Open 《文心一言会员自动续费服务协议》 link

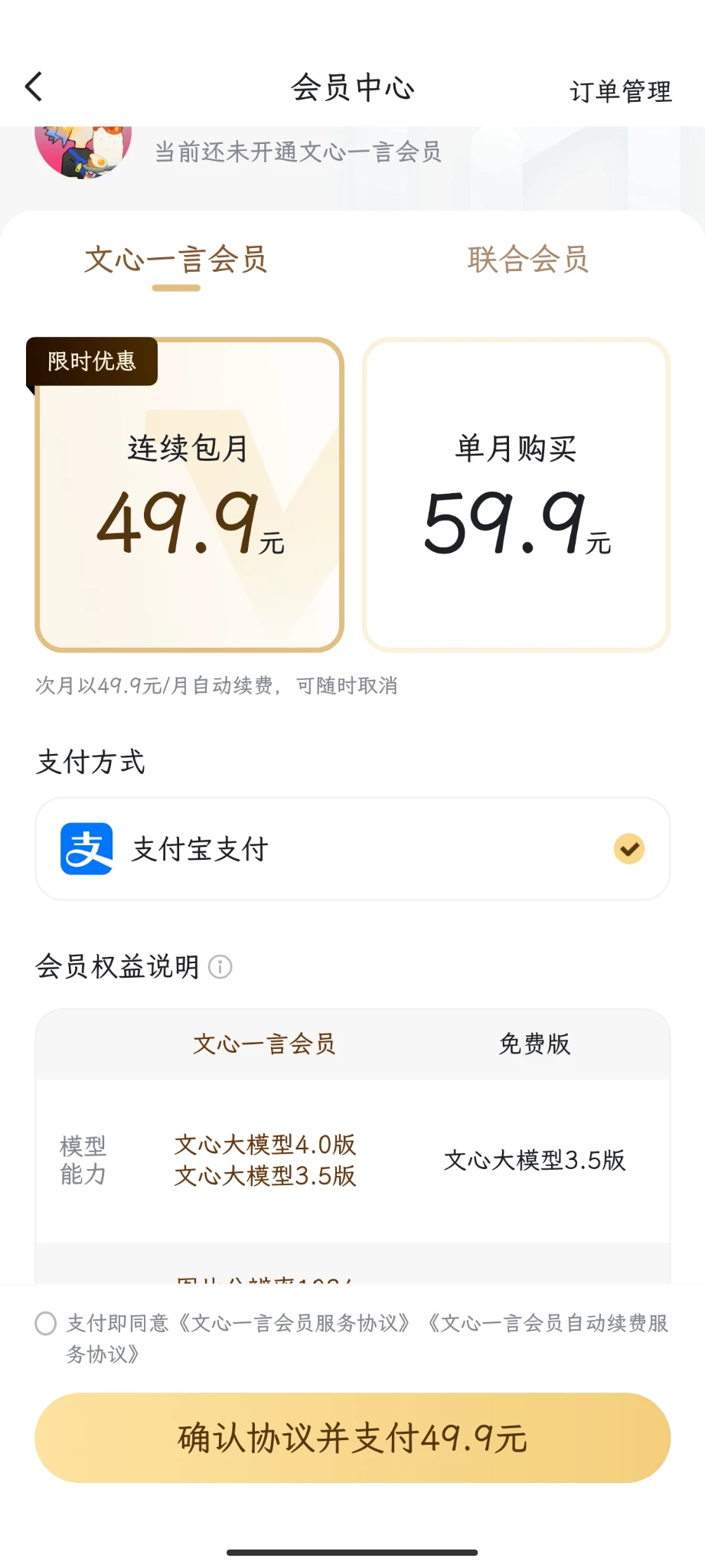[547, 1323]
